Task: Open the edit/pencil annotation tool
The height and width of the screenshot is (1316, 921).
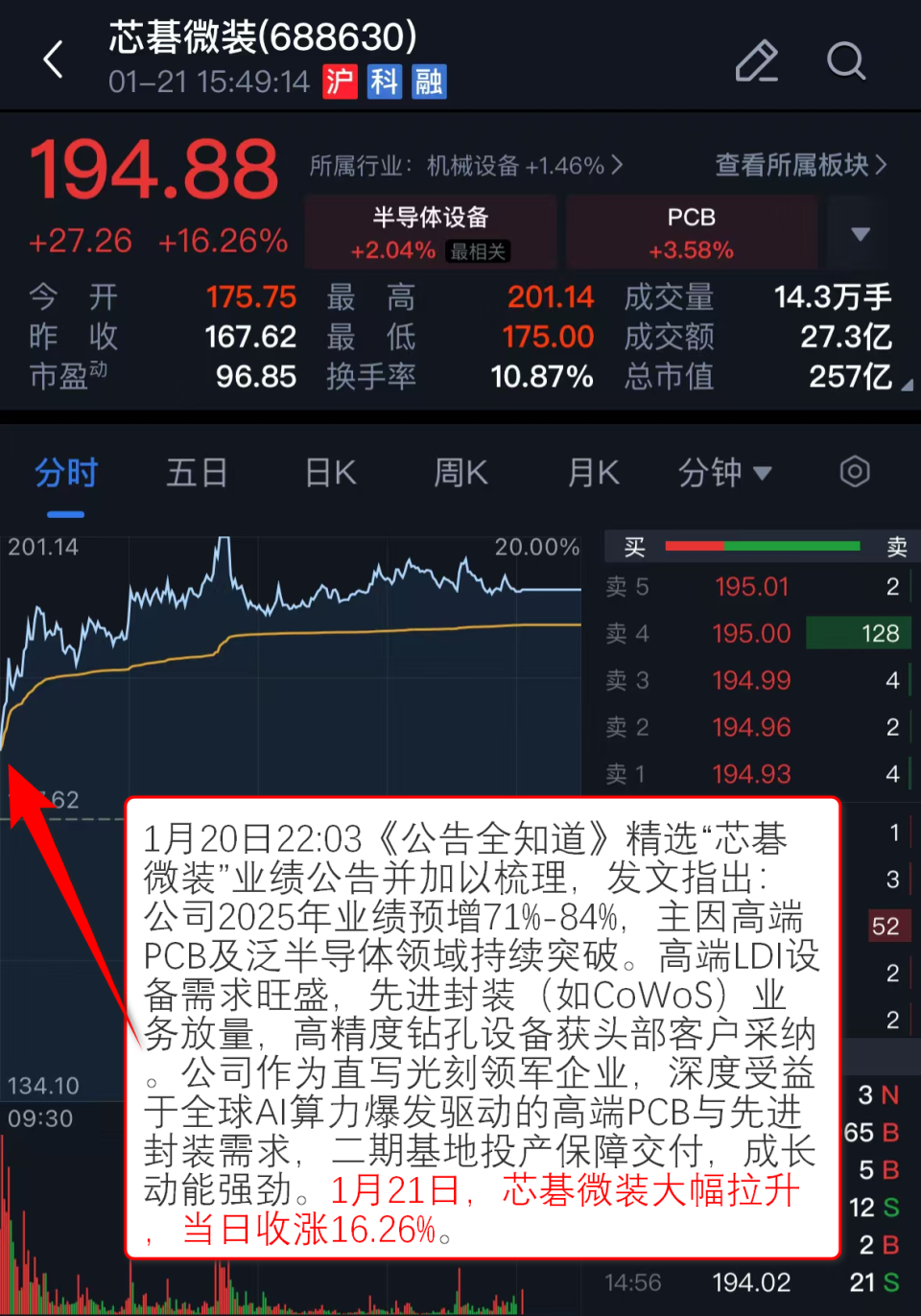Action: 756,61
